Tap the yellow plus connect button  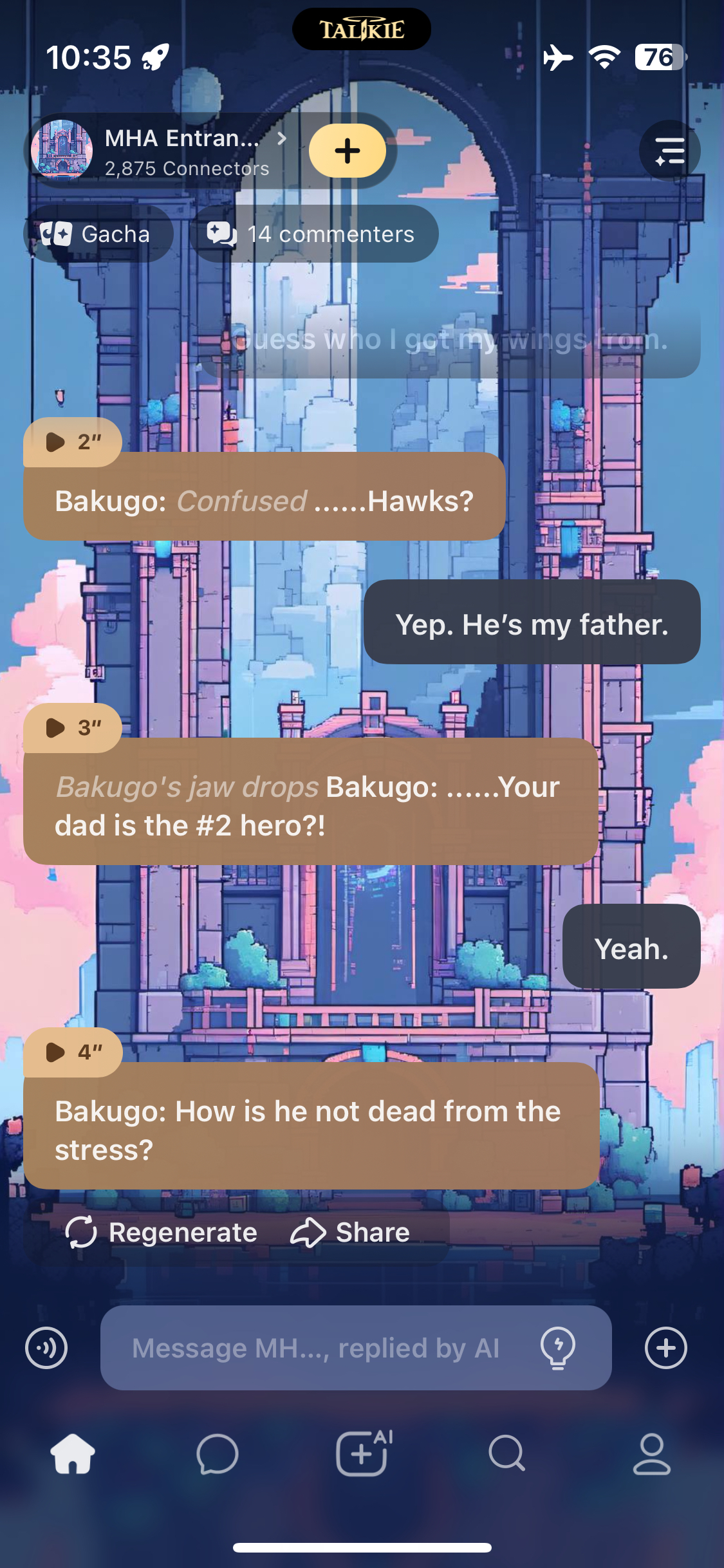347,151
